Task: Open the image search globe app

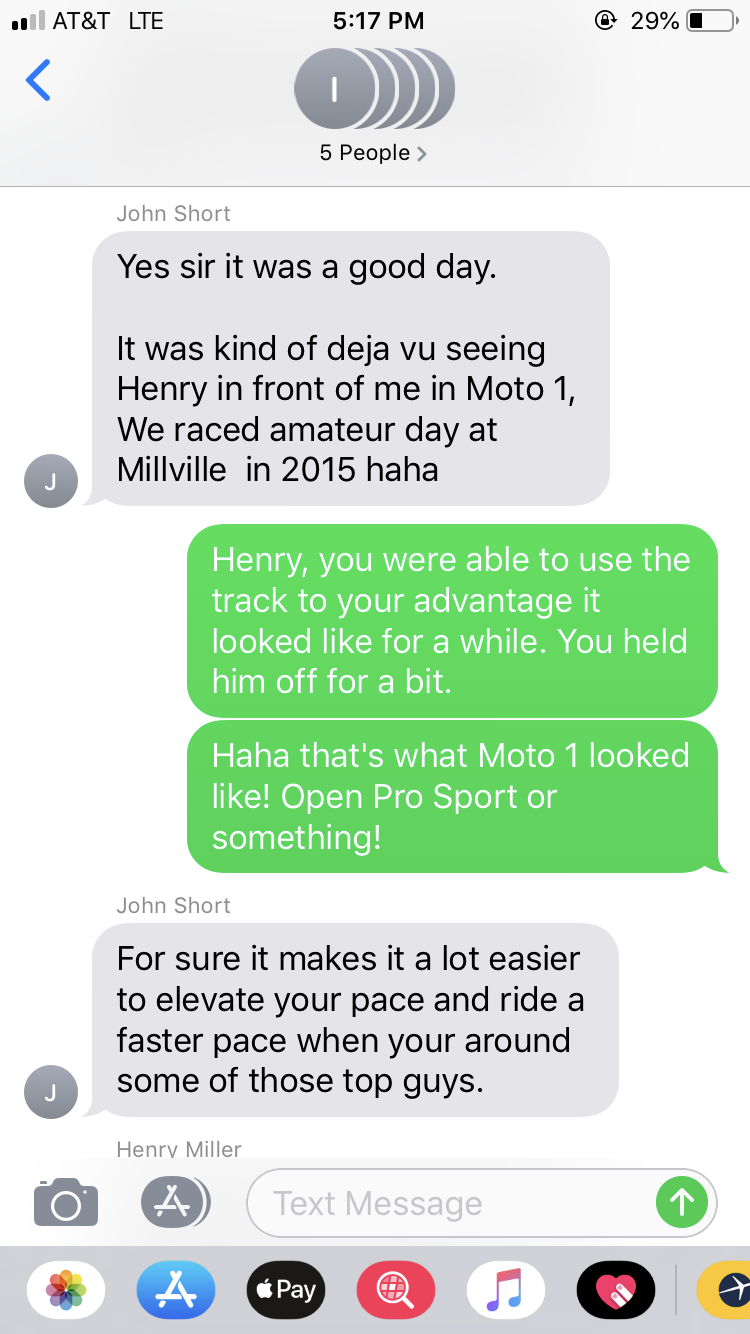Action: [x=396, y=1289]
